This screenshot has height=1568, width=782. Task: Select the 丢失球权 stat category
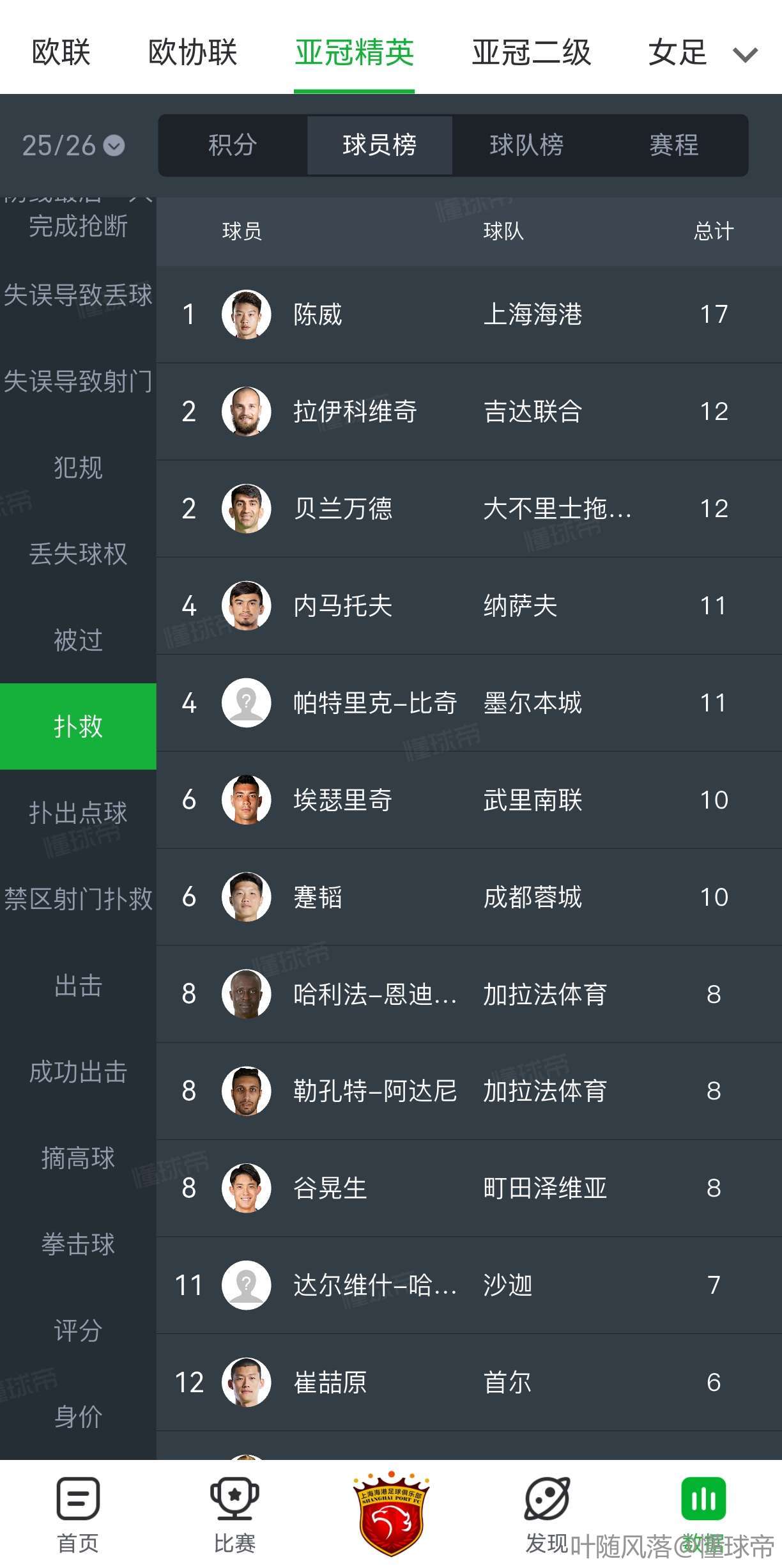pyautogui.click(x=78, y=554)
